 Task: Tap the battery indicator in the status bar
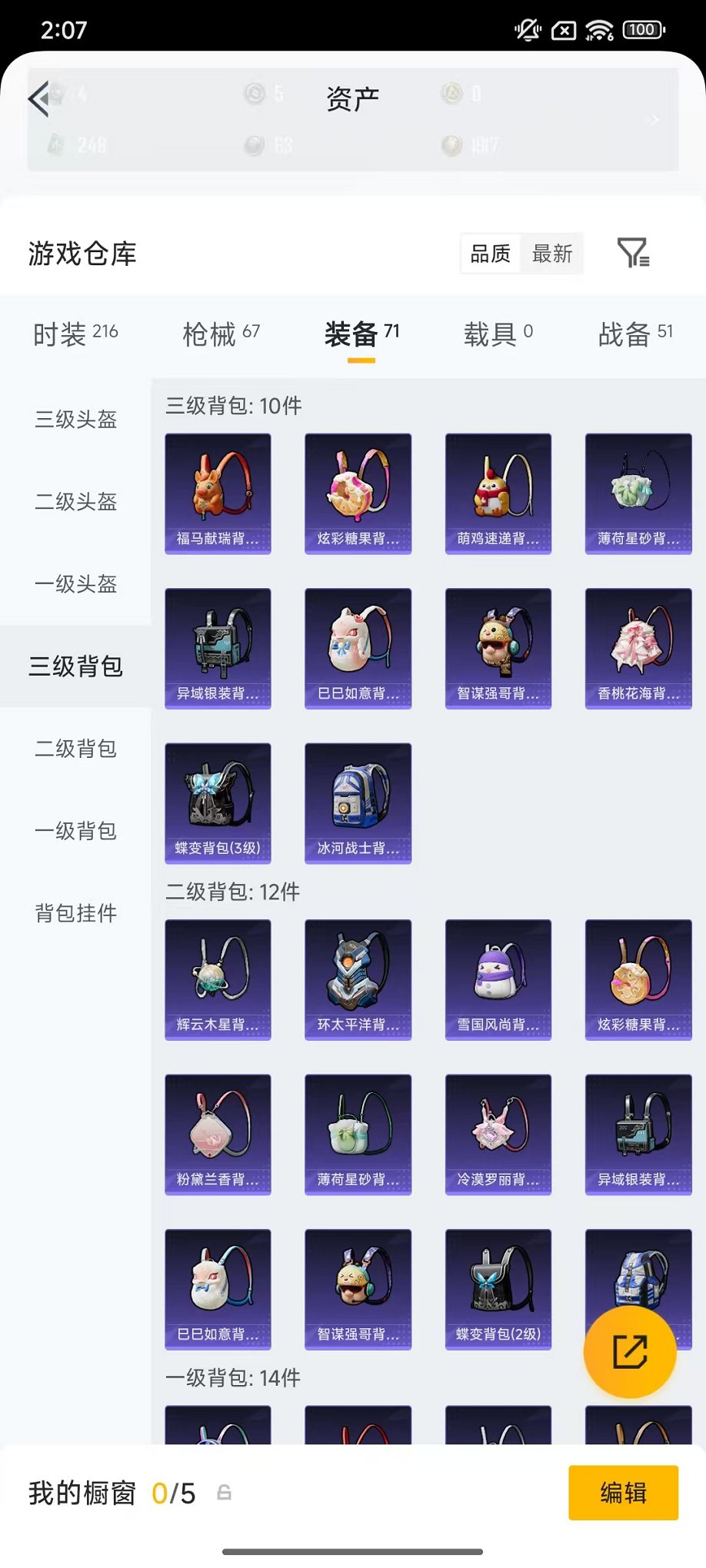[x=644, y=29]
